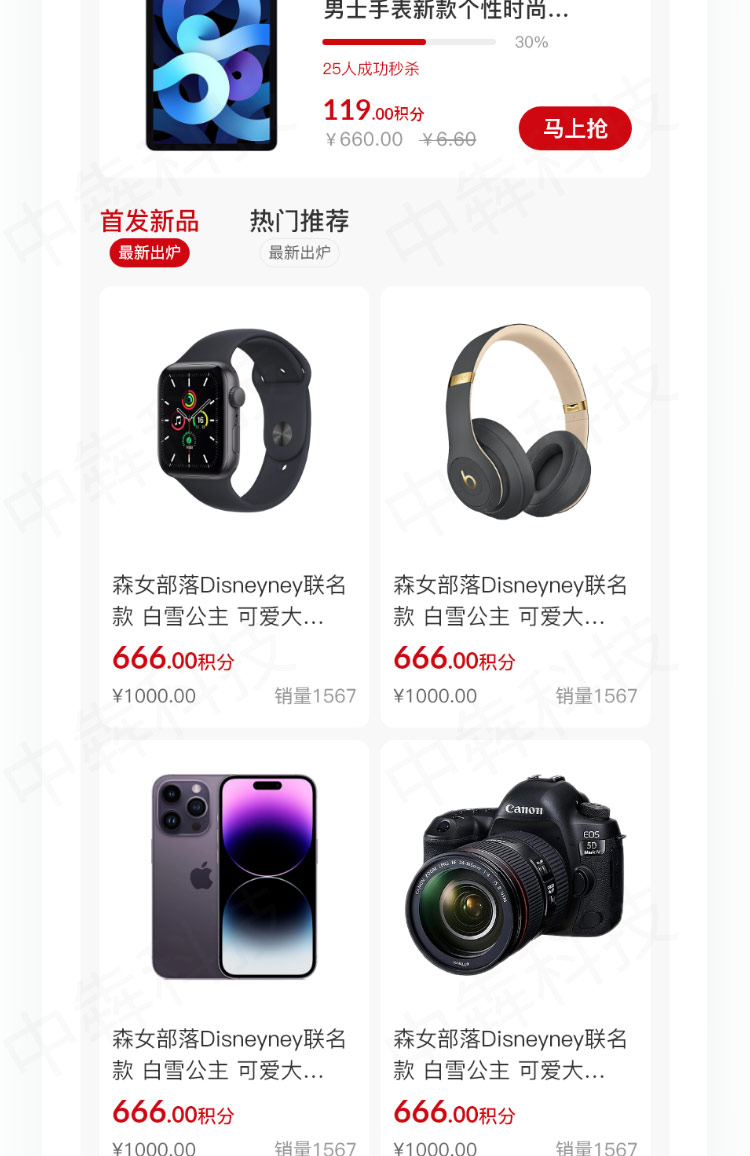
Task: Switch to the 首发新品 tab
Action: coord(149,222)
